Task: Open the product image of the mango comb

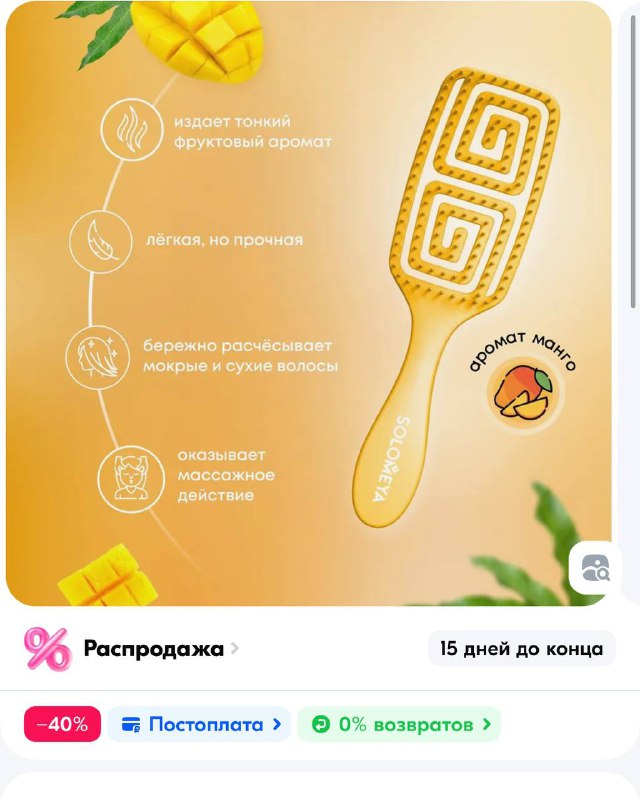Action: [x=308, y=300]
